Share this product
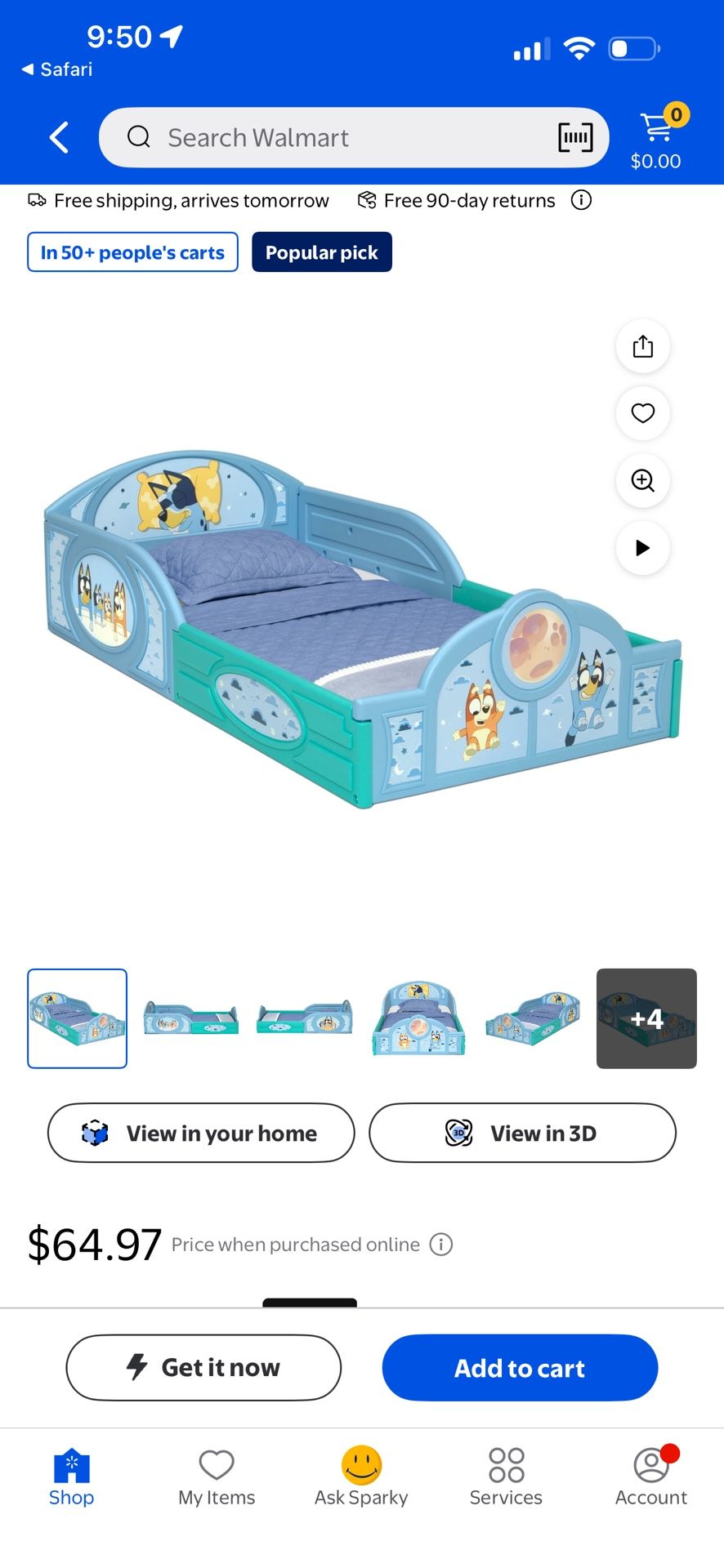The image size is (724, 1568). 643,346
